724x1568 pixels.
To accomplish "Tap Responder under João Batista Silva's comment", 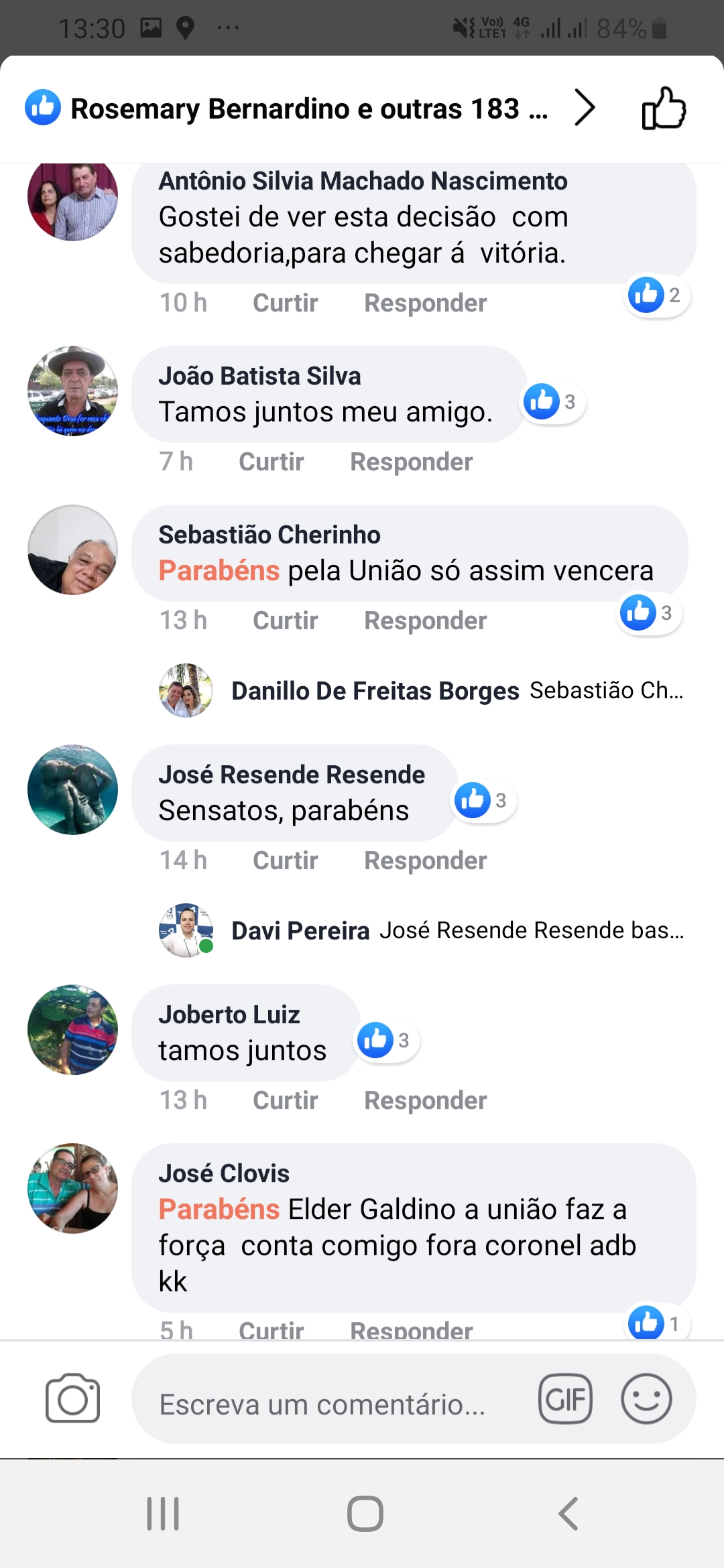I will tap(411, 462).
